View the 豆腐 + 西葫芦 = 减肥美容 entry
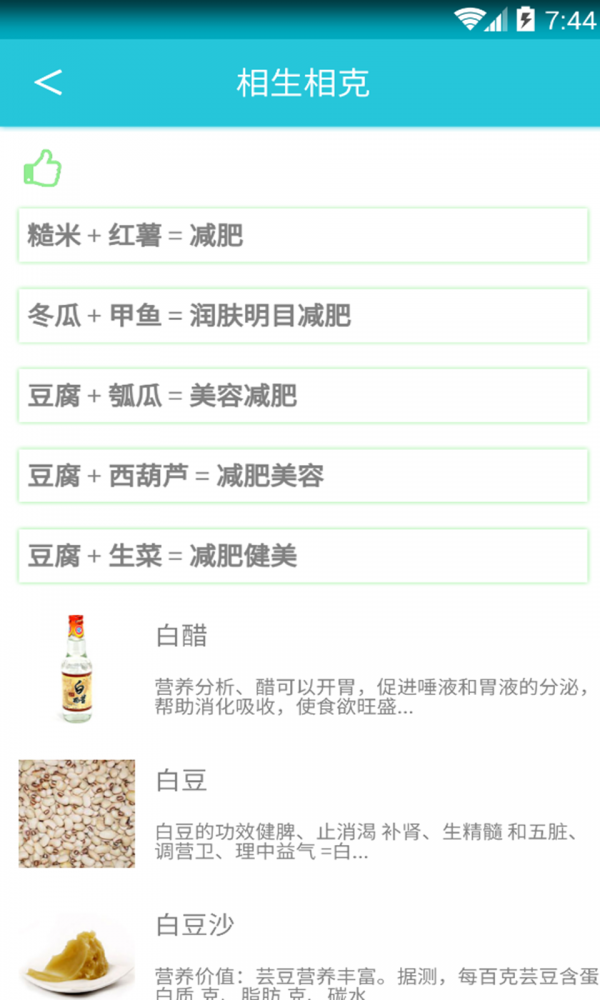The width and height of the screenshot is (600, 1000). 302,476
